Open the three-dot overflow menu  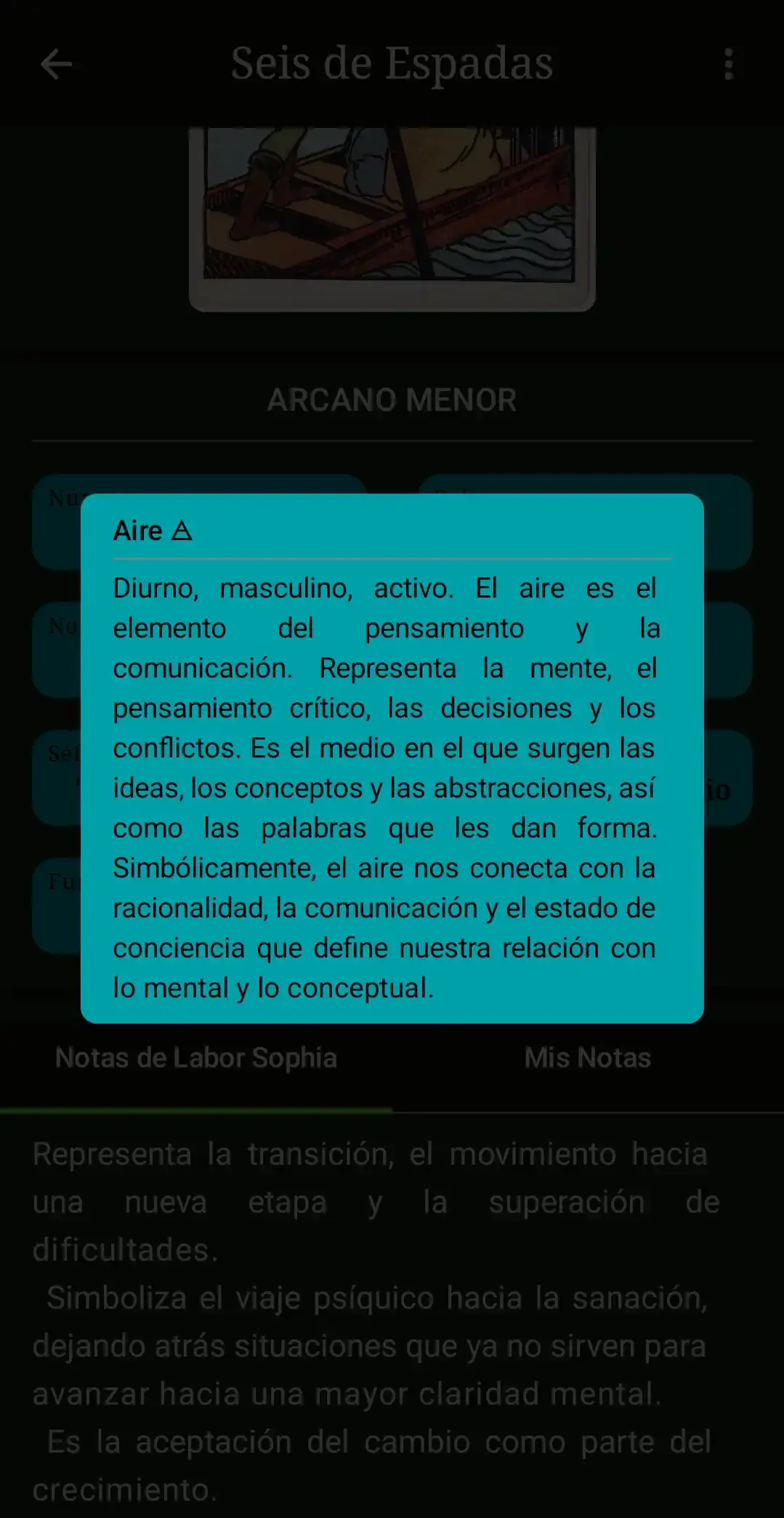click(x=729, y=65)
